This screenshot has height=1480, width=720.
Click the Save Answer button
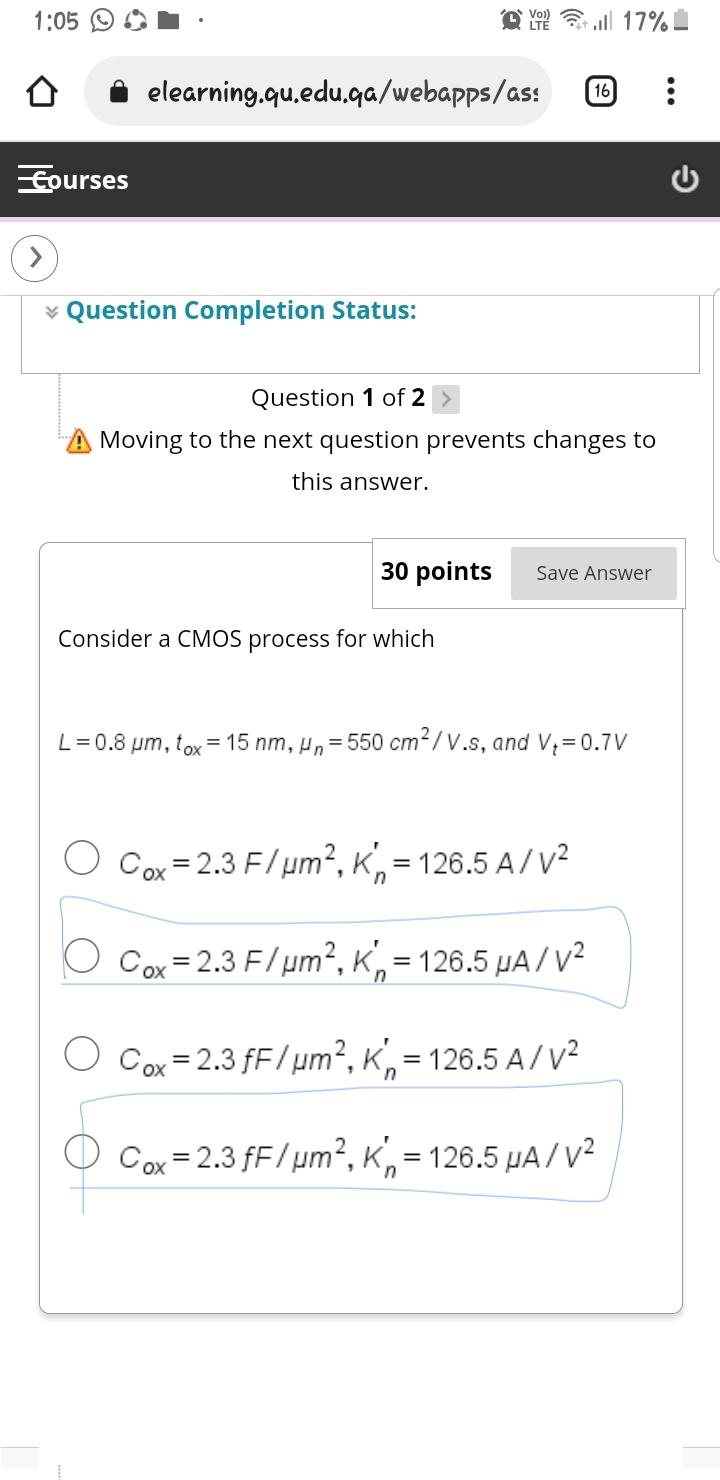tap(595, 572)
